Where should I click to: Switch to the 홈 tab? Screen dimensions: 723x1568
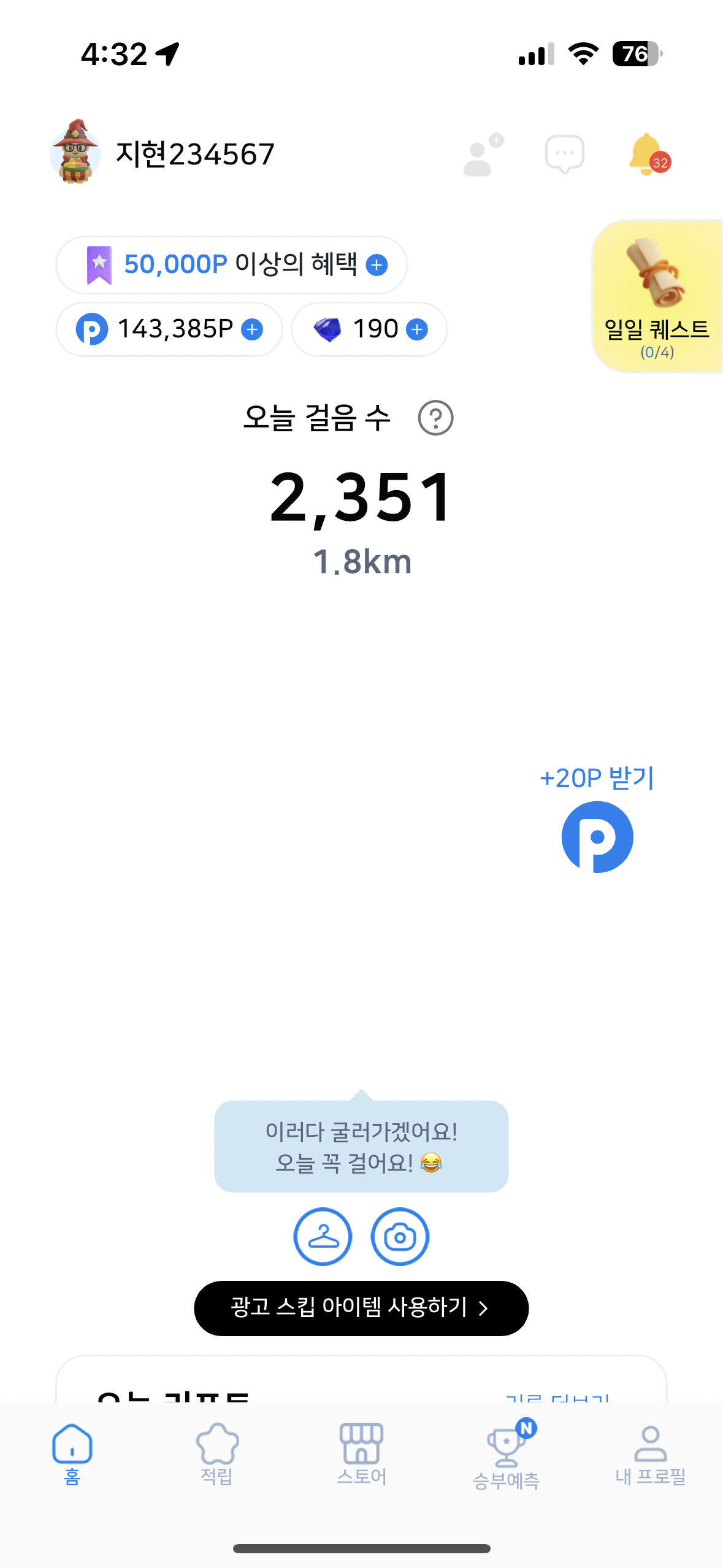[72, 1454]
